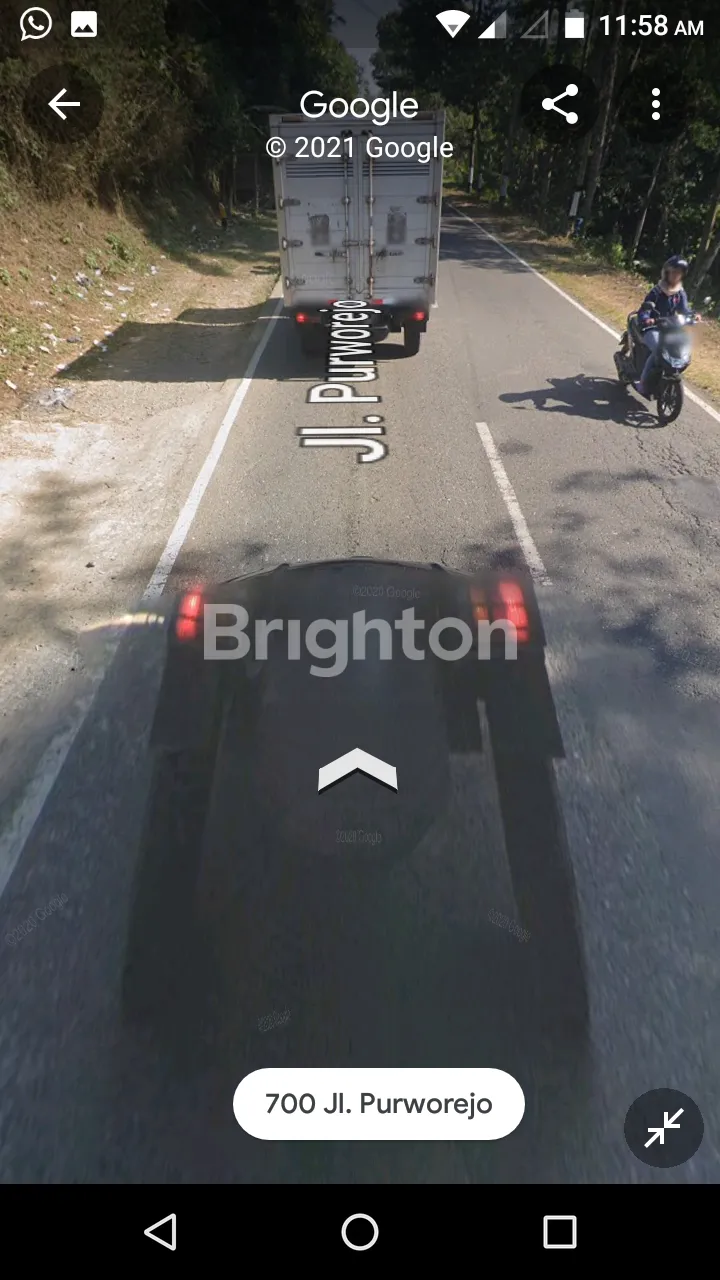Open the three-dot overflow menu
Viewport: 720px width, 1280px height.
click(x=656, y=104)
